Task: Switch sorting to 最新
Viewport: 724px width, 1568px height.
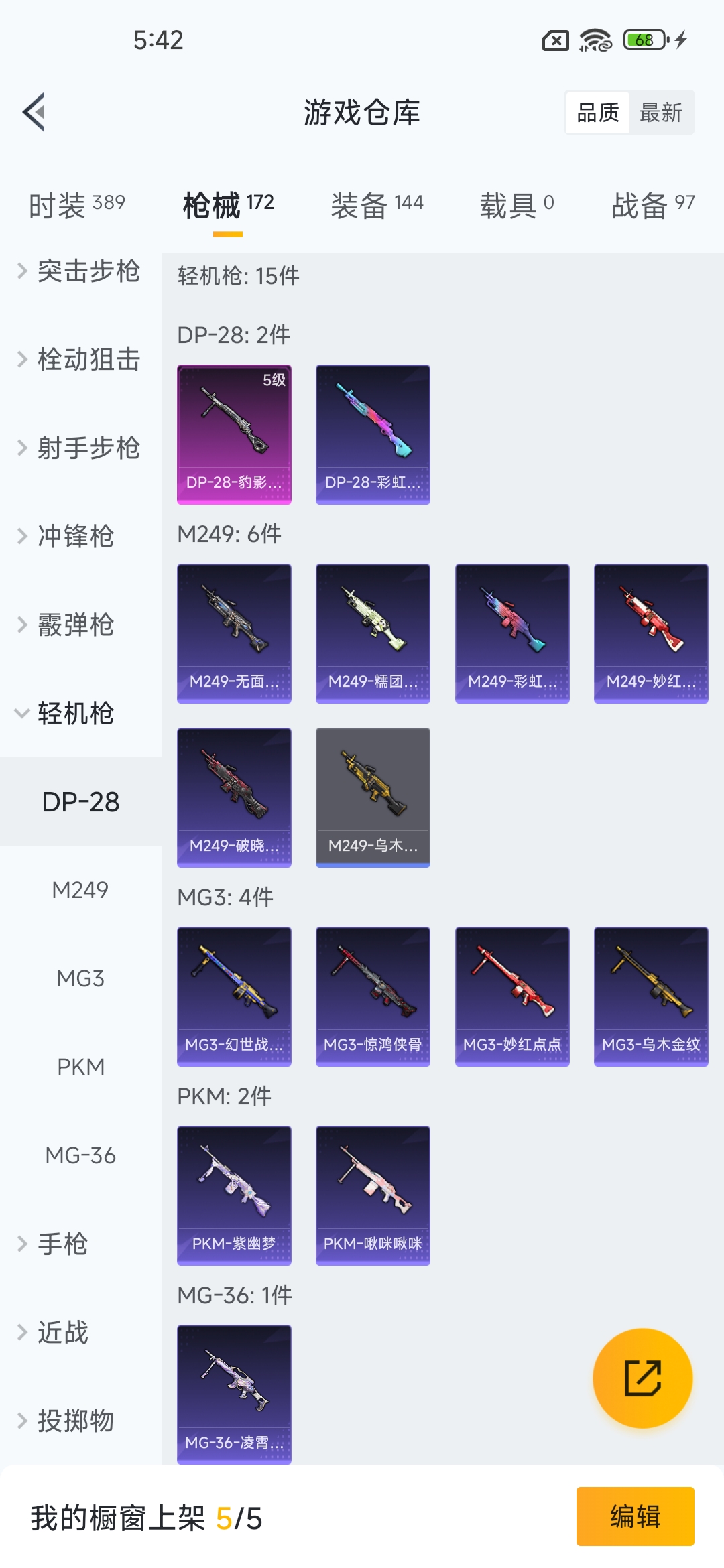Action: [x=660, y=113]
